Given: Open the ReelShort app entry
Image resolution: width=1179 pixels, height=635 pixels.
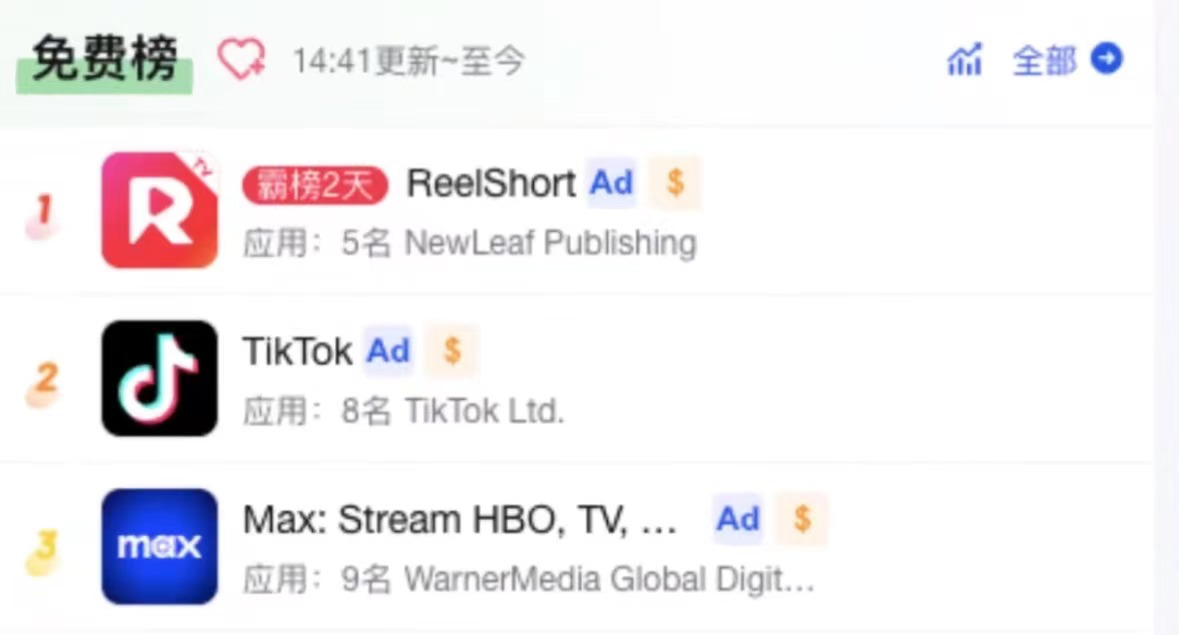Looking at the screenshot, I should 490,184.
